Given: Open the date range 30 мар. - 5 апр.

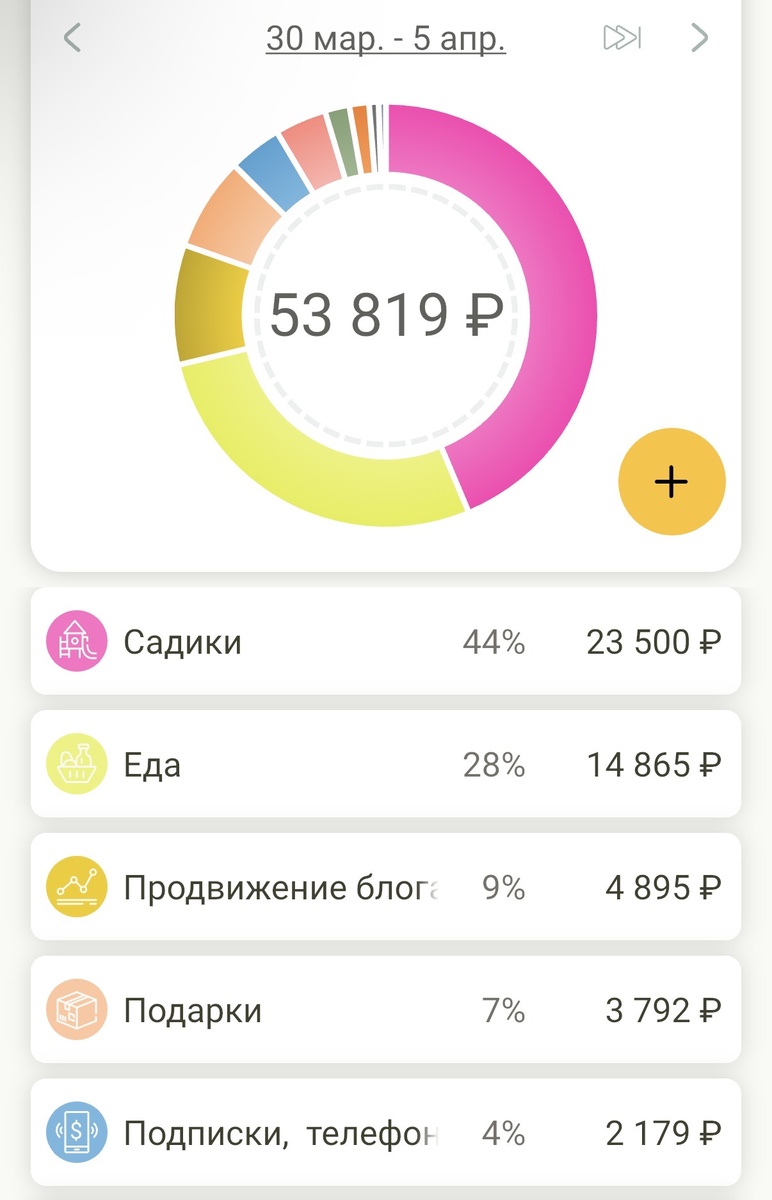Looking at the screenshot, I should [386, 38].
